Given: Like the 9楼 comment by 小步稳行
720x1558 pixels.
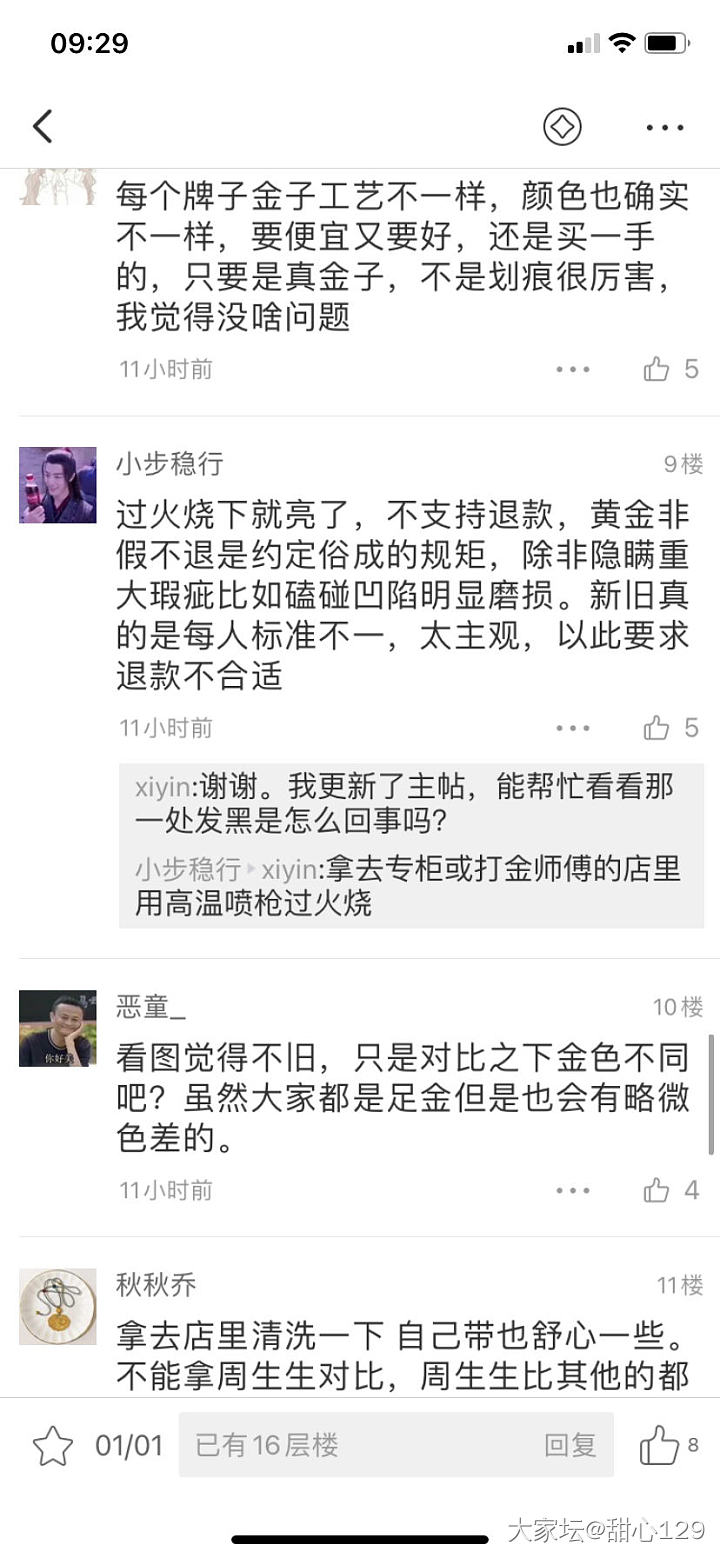Looking at the screenshot, I should [x=657, y=728].
